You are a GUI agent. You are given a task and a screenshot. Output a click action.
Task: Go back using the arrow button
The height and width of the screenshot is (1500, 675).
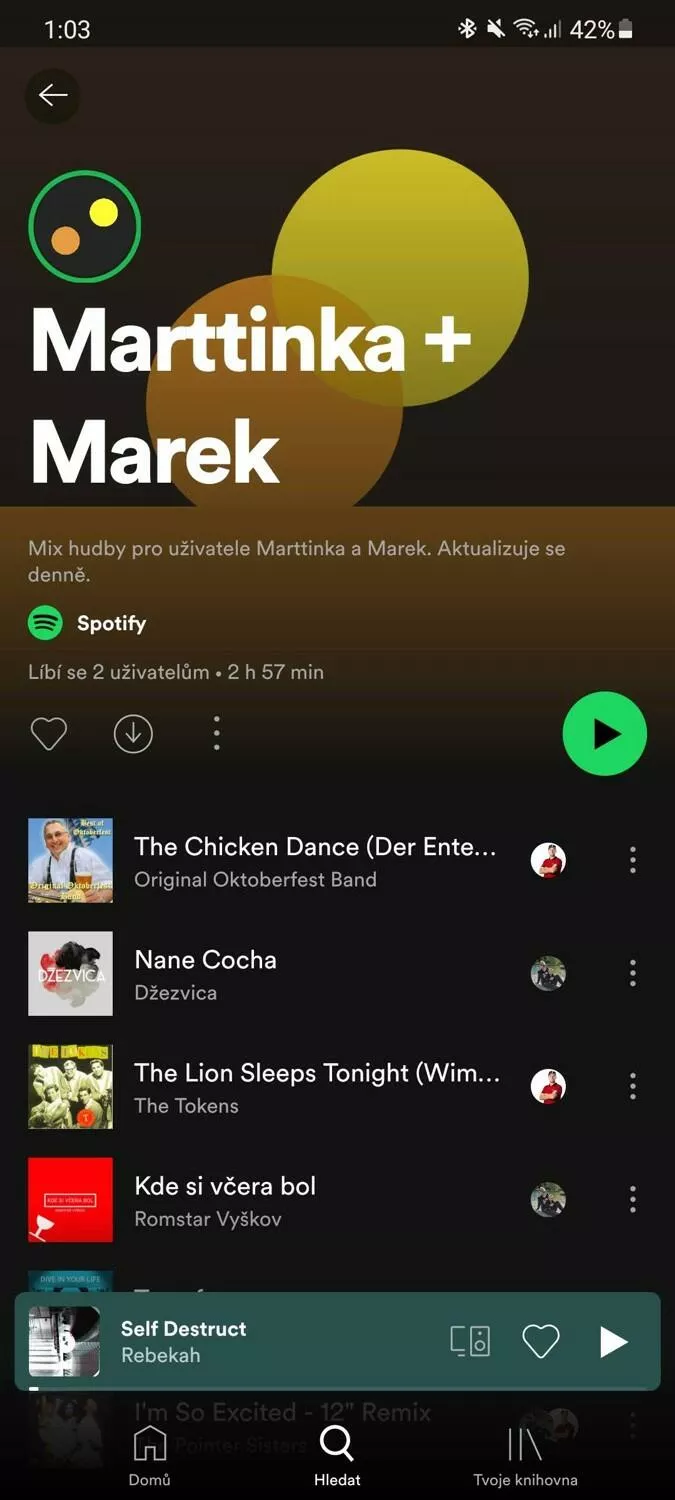point(52,96)
